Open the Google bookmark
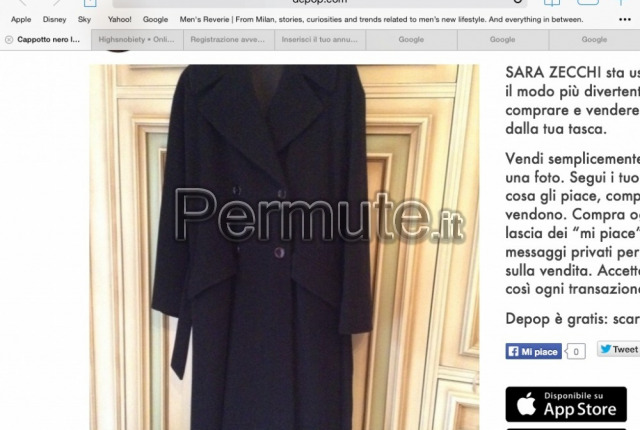The height and width of the screenshot is (430, 640). 155,19
